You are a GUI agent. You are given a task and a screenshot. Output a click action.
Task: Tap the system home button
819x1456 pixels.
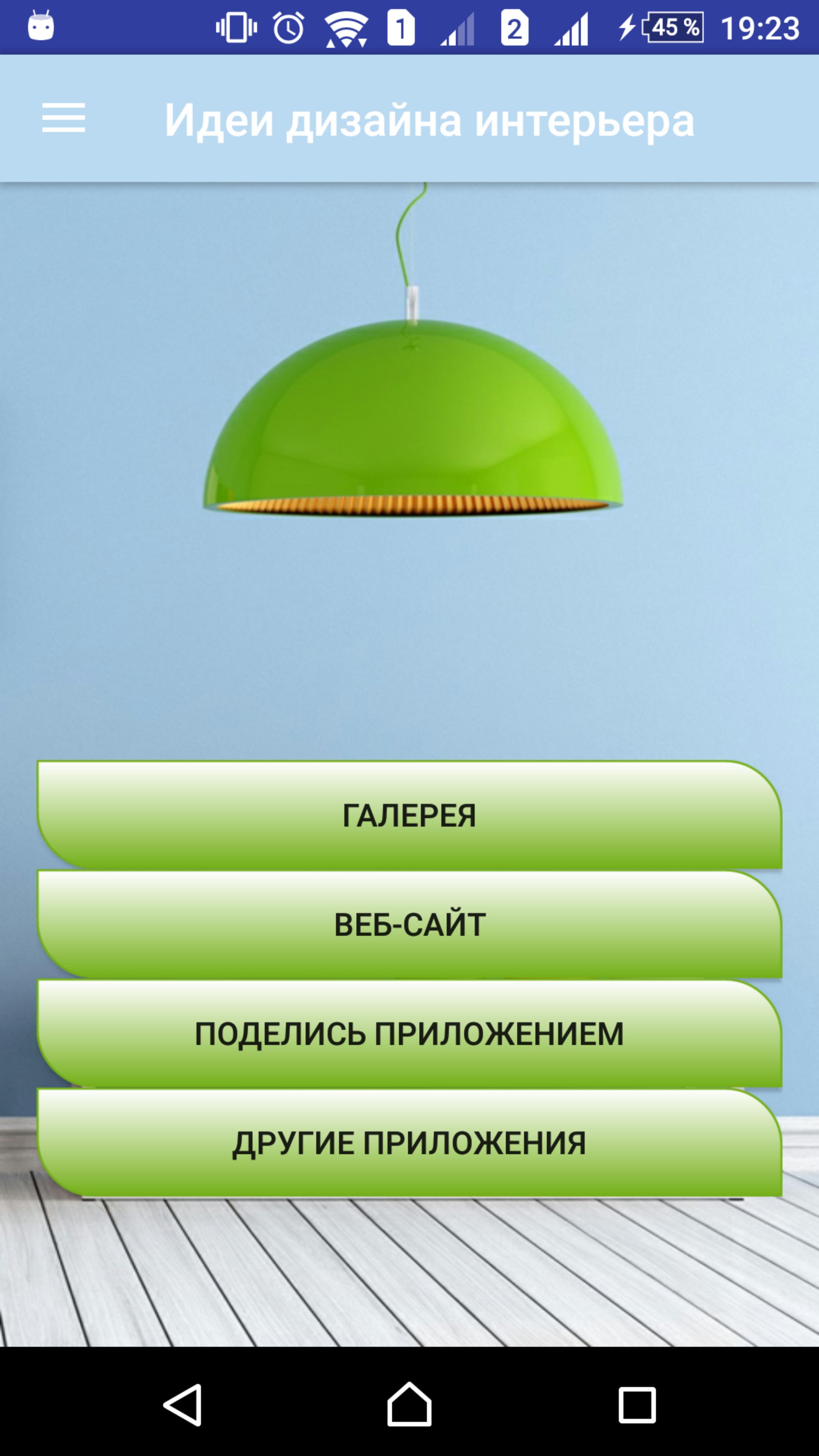coord(409,1404)
